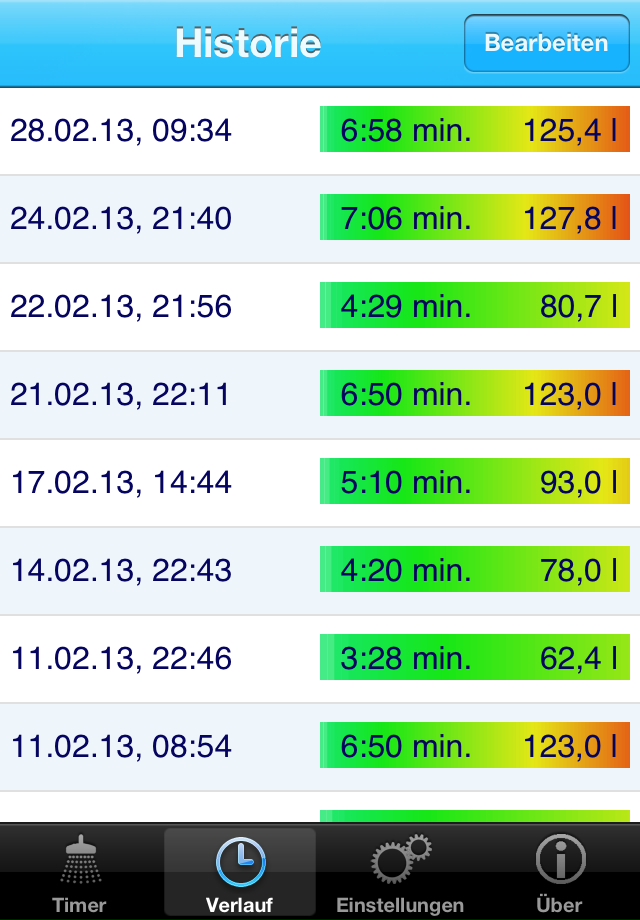Go to the Über info tab
Image resolution: width=640 pixels, height=920 pixels.
[560, 872]
